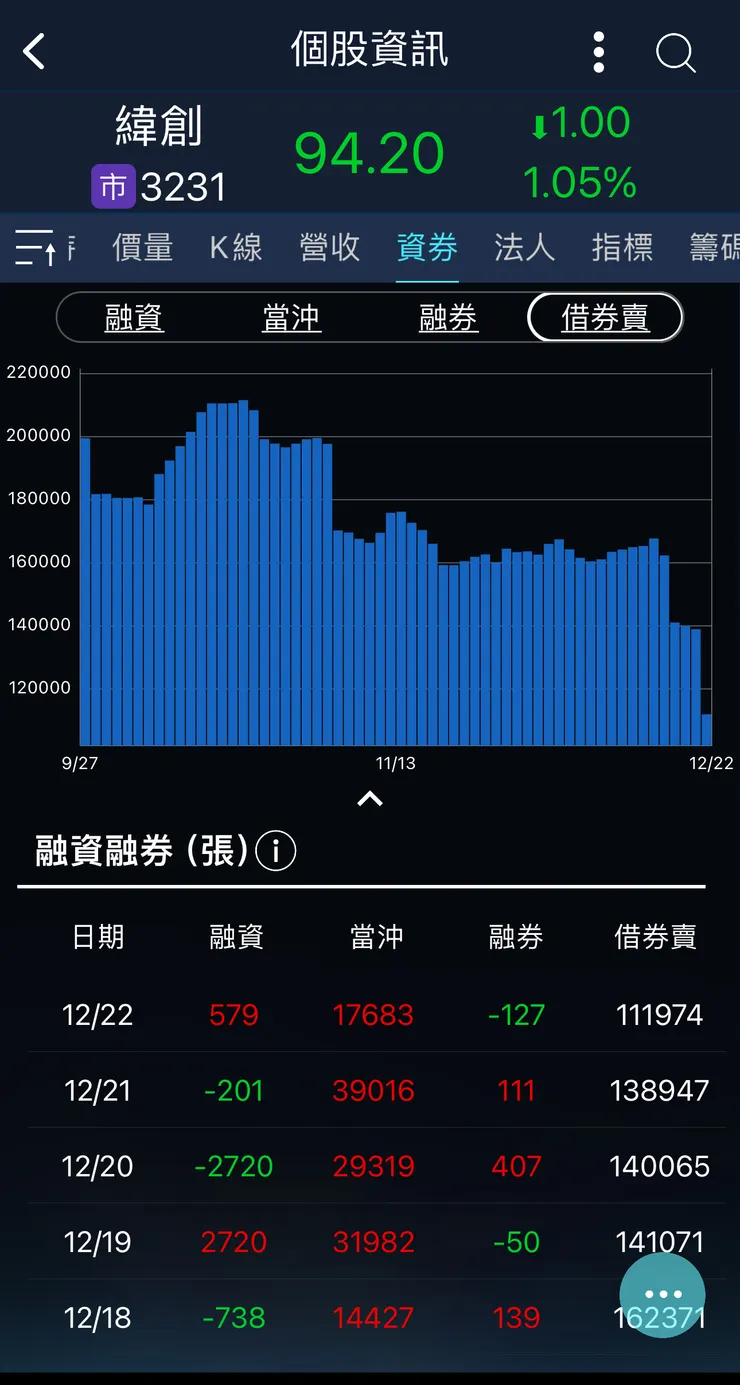Viewport: 740px width, 1385px height.
Task: Tap the back arrow icon
Action: click(34, 49)
